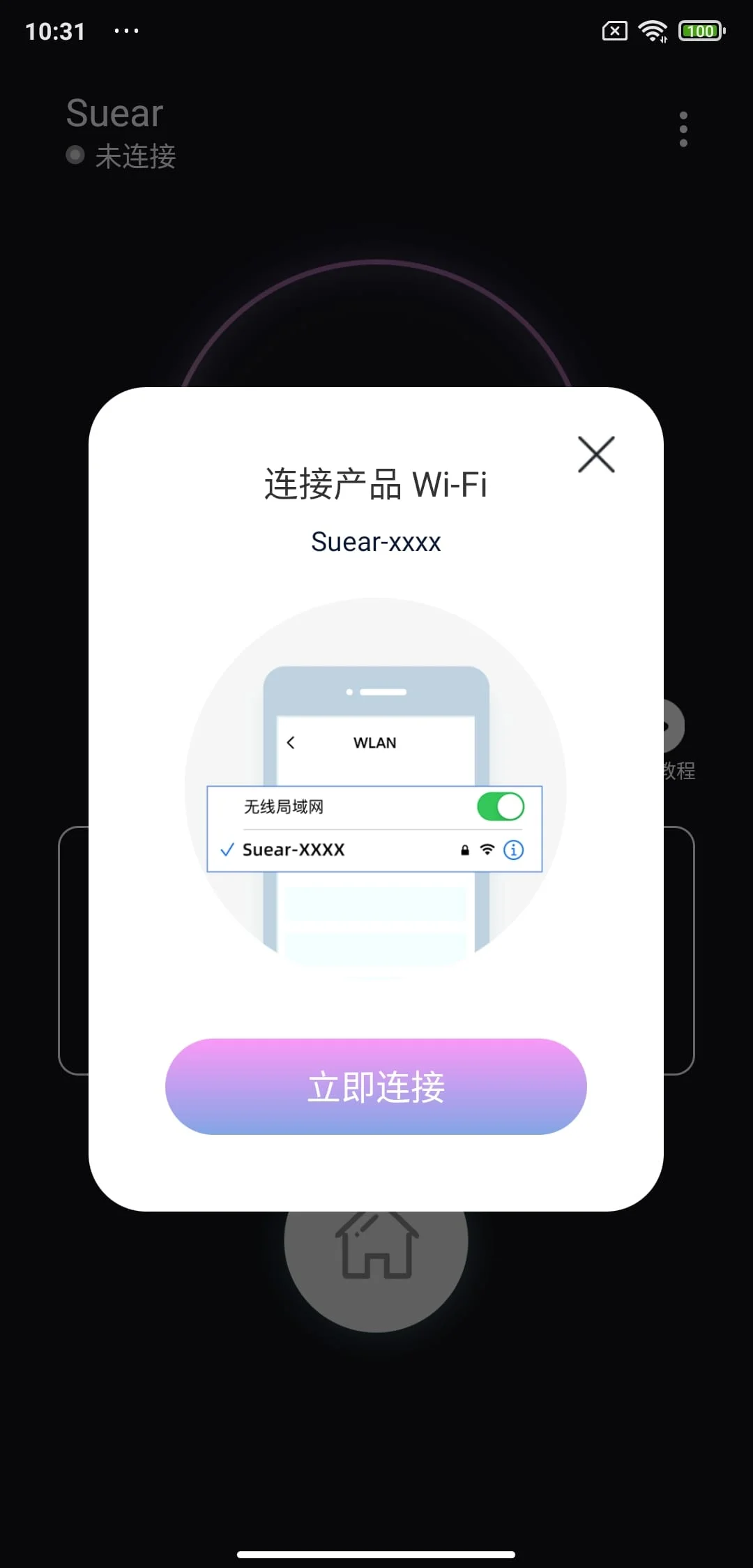Screen dimensions: 753x1568
Task: Close the connect Wi-Fi dialog
Action: click(596, 455)
